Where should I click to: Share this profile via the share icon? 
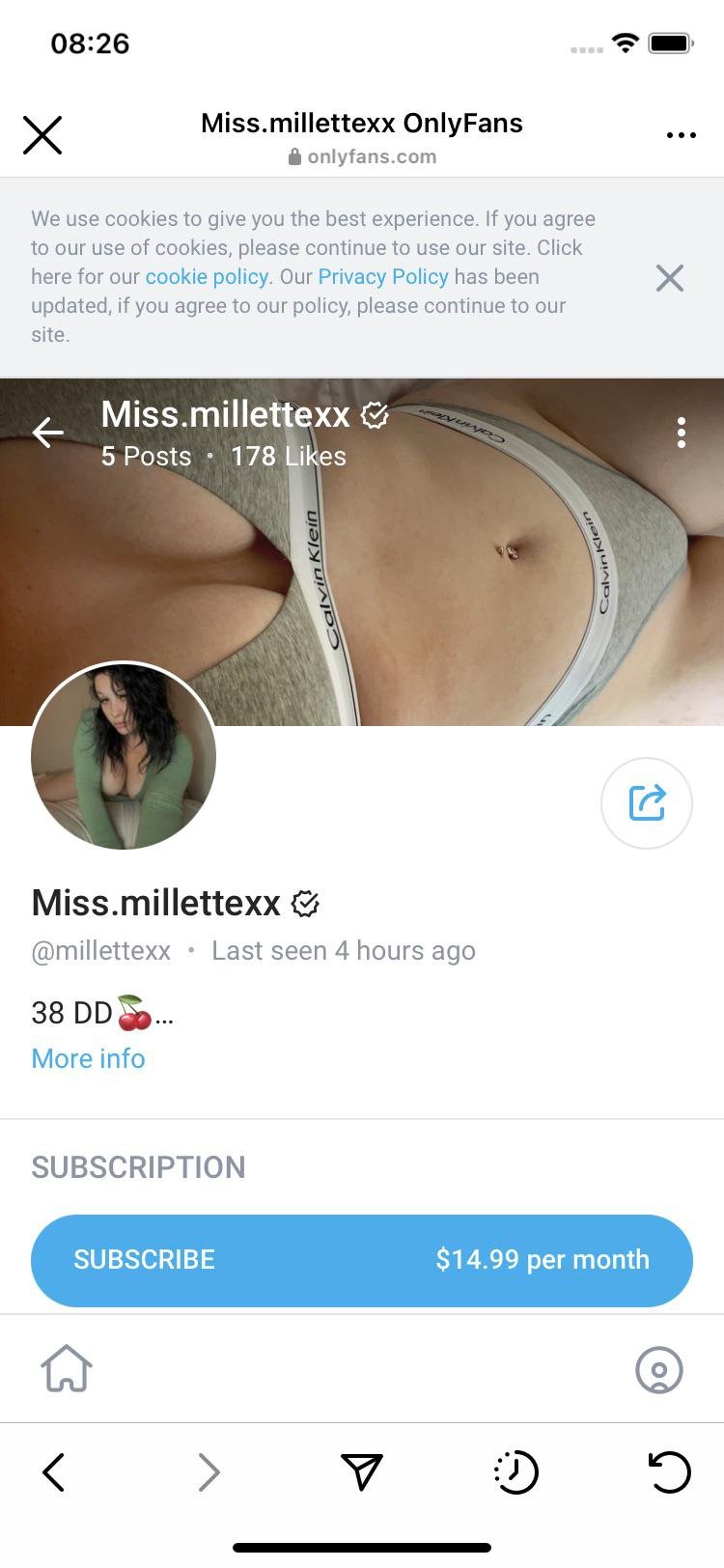pos(646,803)
